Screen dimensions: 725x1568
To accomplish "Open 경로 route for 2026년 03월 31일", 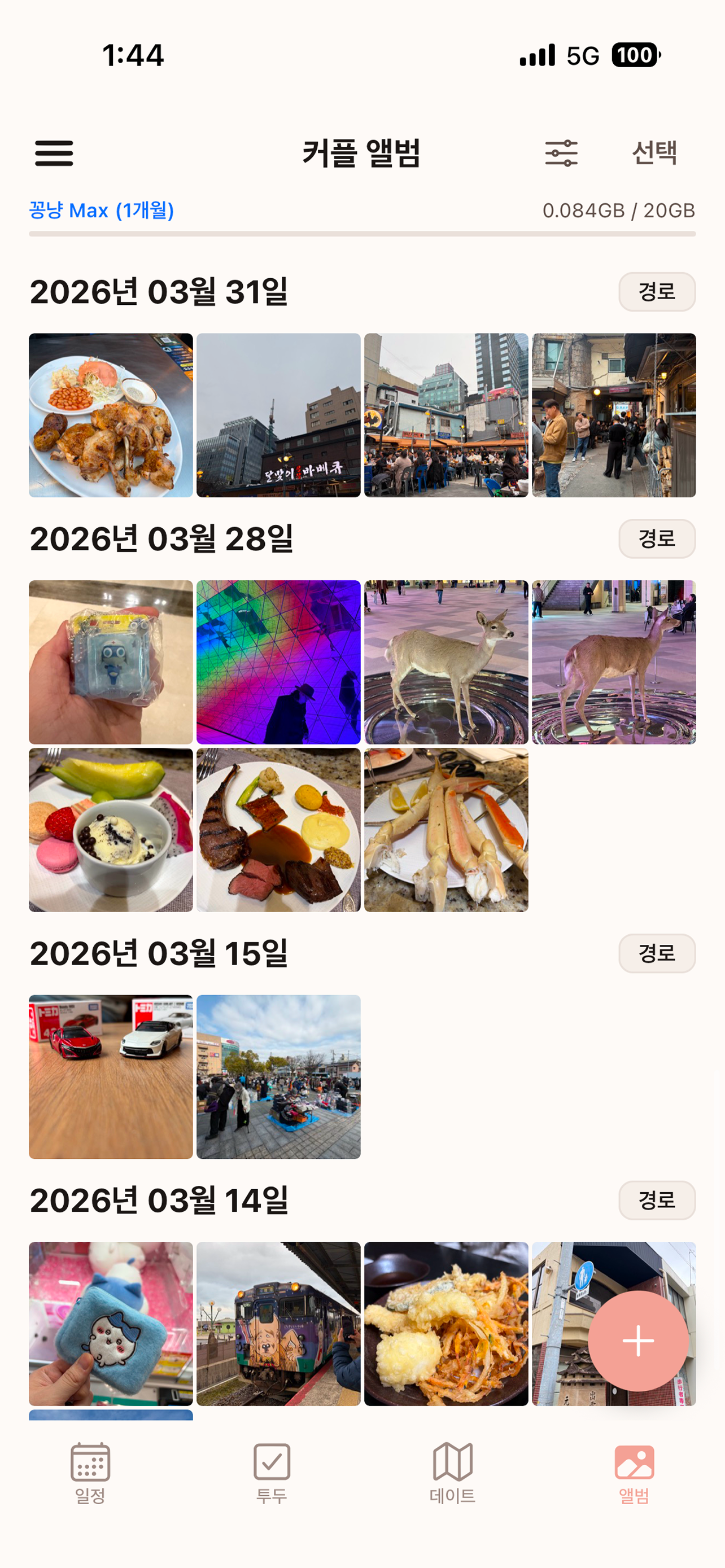I will coord(656,292).
